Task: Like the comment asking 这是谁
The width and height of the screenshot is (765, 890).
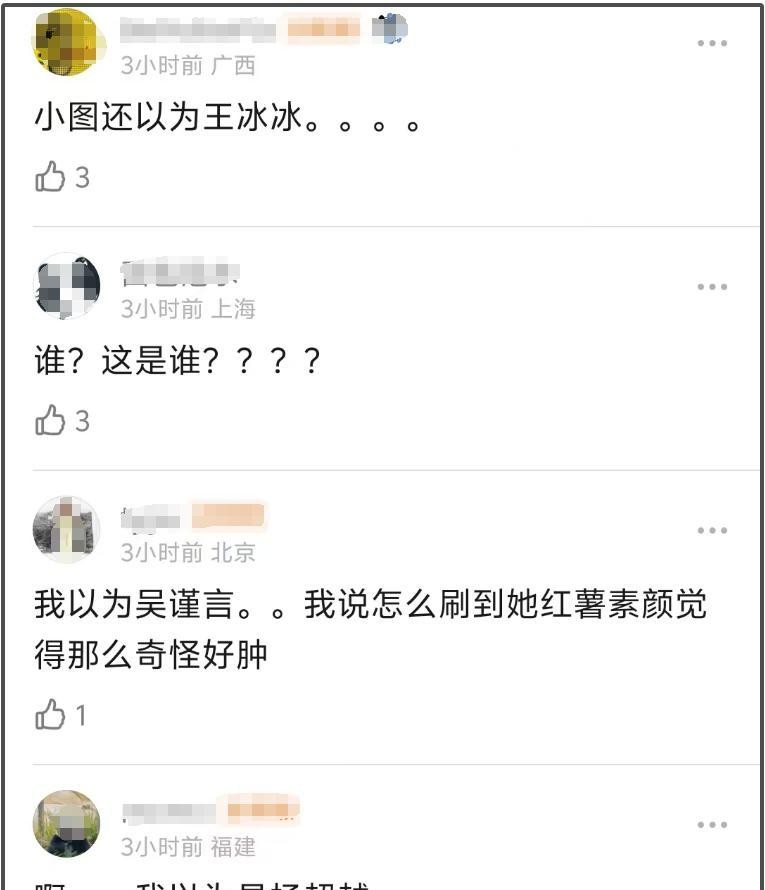Action: [50, 422]
